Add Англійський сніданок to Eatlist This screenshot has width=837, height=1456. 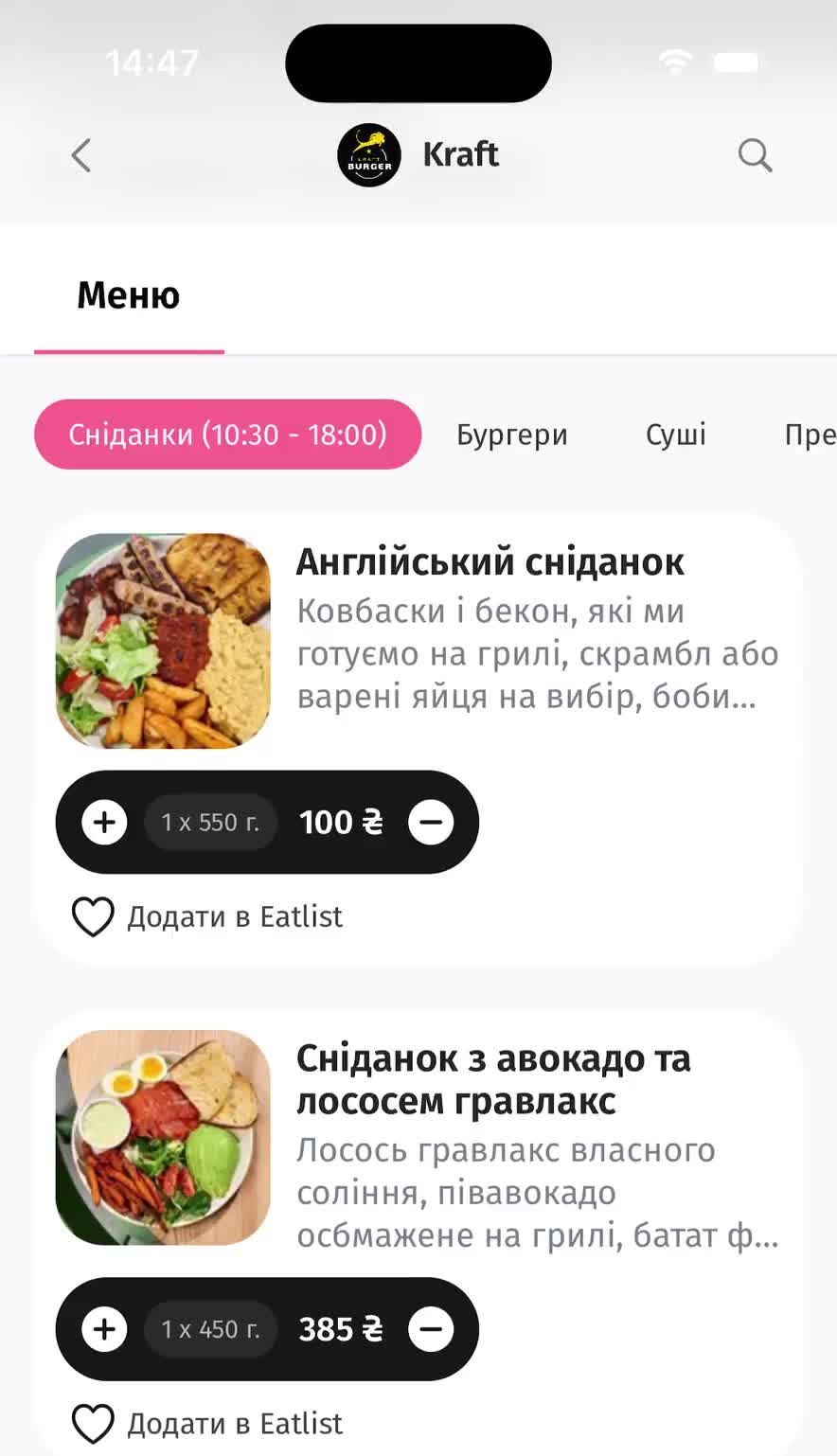235,916
